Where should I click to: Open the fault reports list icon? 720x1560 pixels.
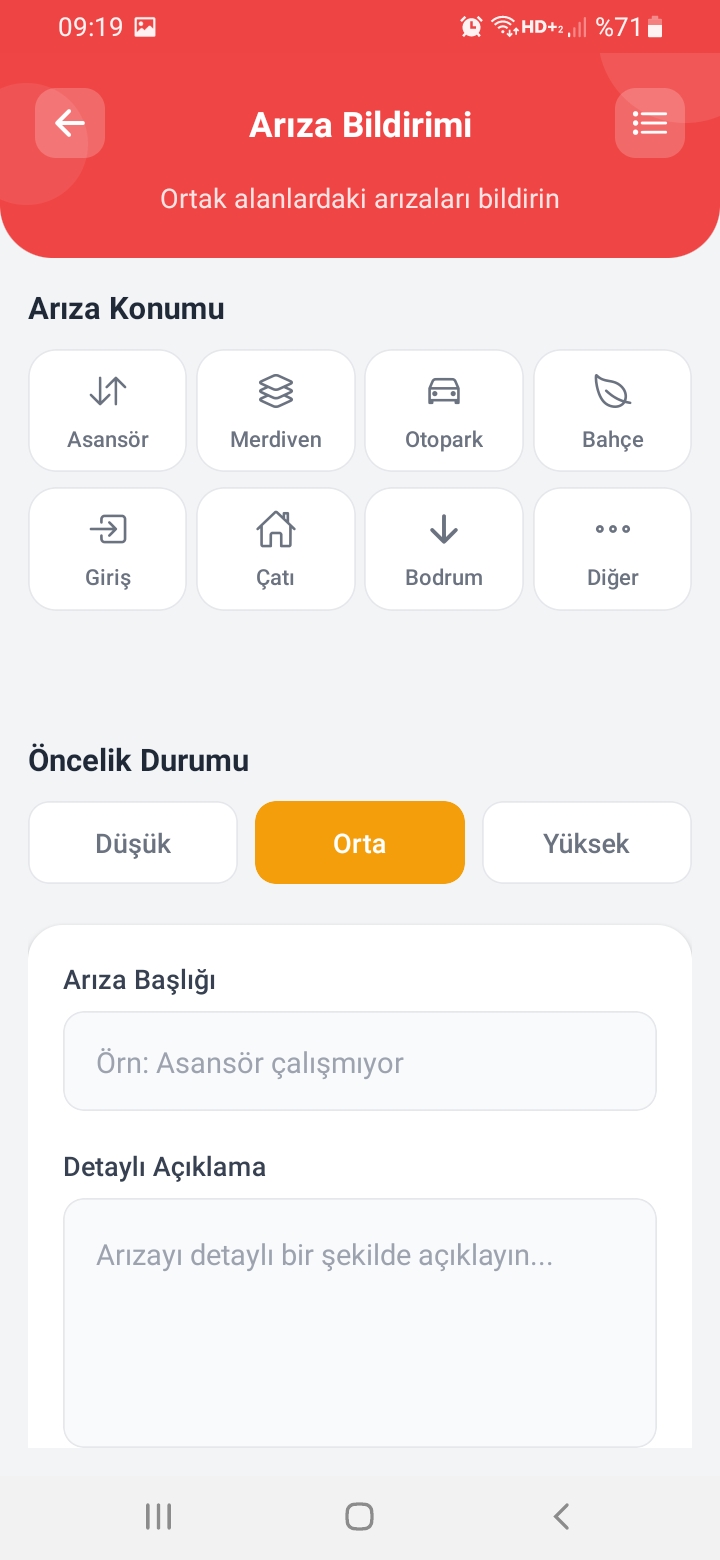click(650, 123)
